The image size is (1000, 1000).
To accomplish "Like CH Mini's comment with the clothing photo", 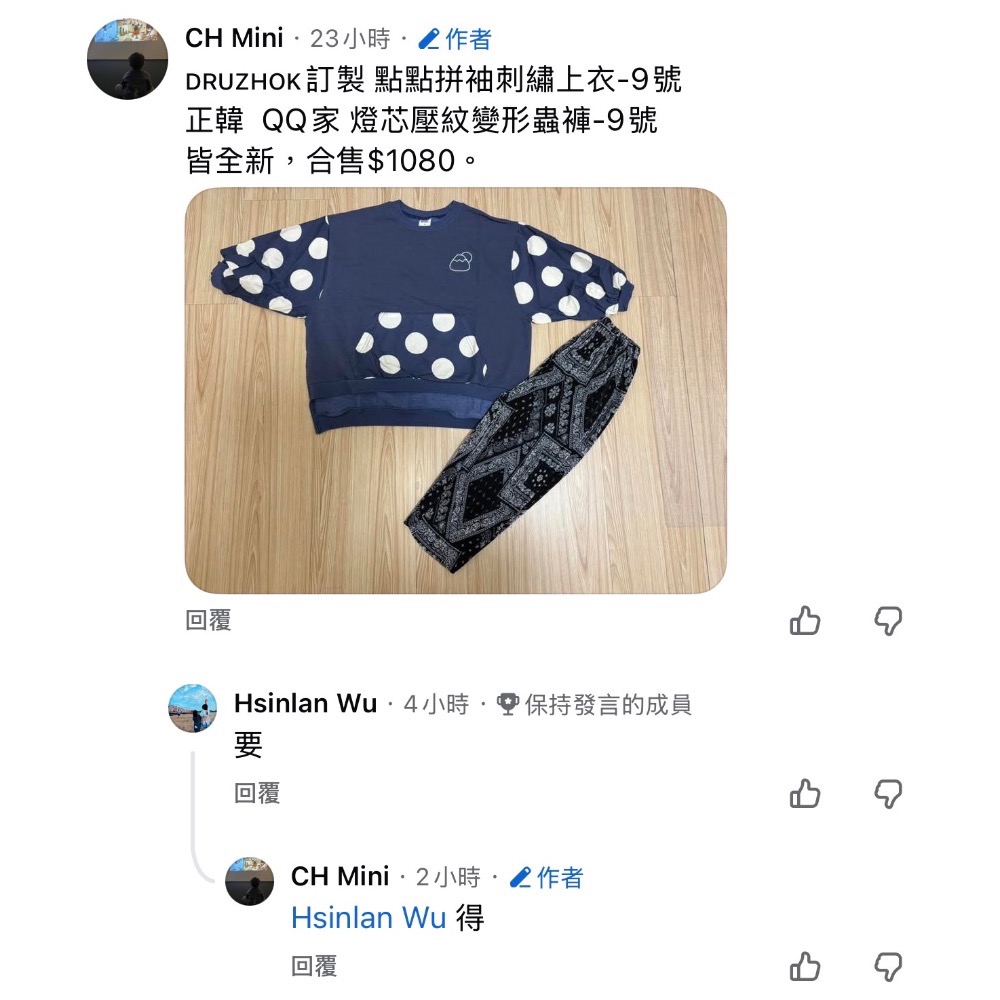I will click(805, 621).
